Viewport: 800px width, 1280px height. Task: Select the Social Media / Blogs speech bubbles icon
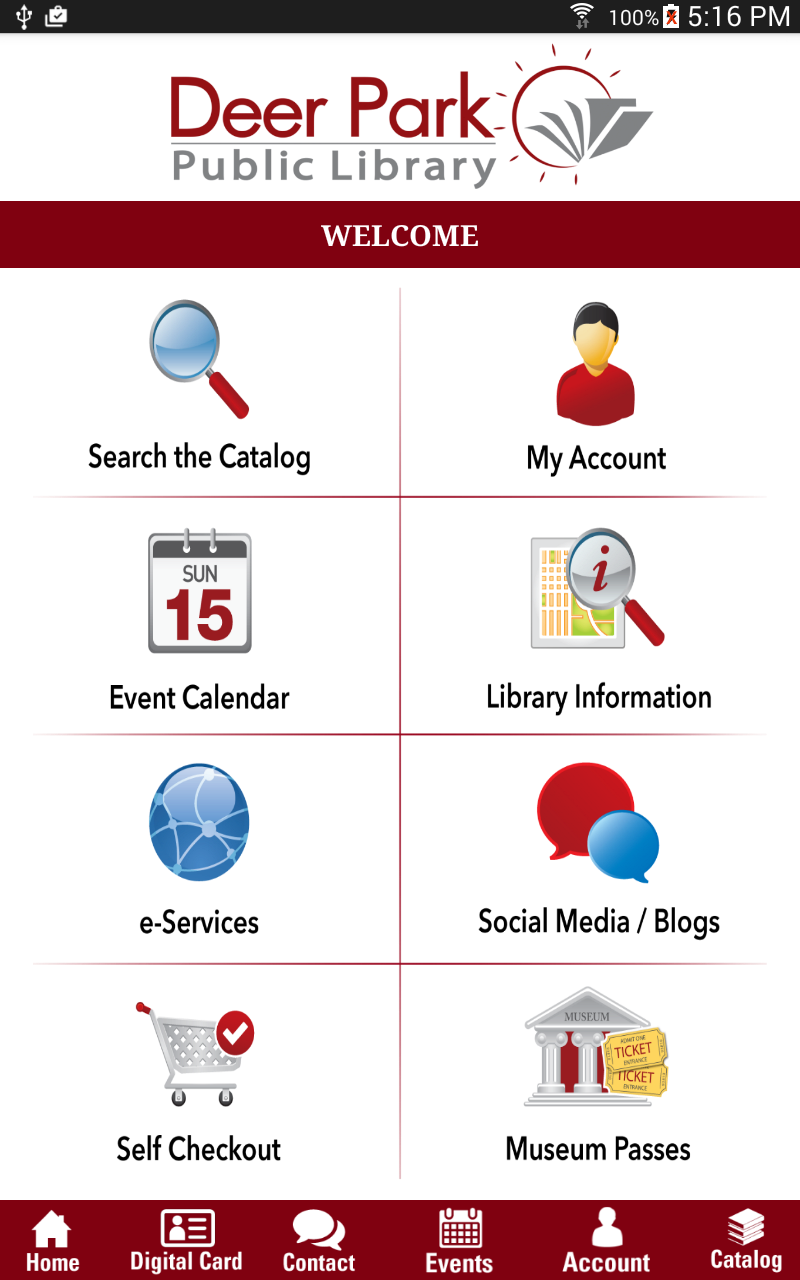pos(598,822)
